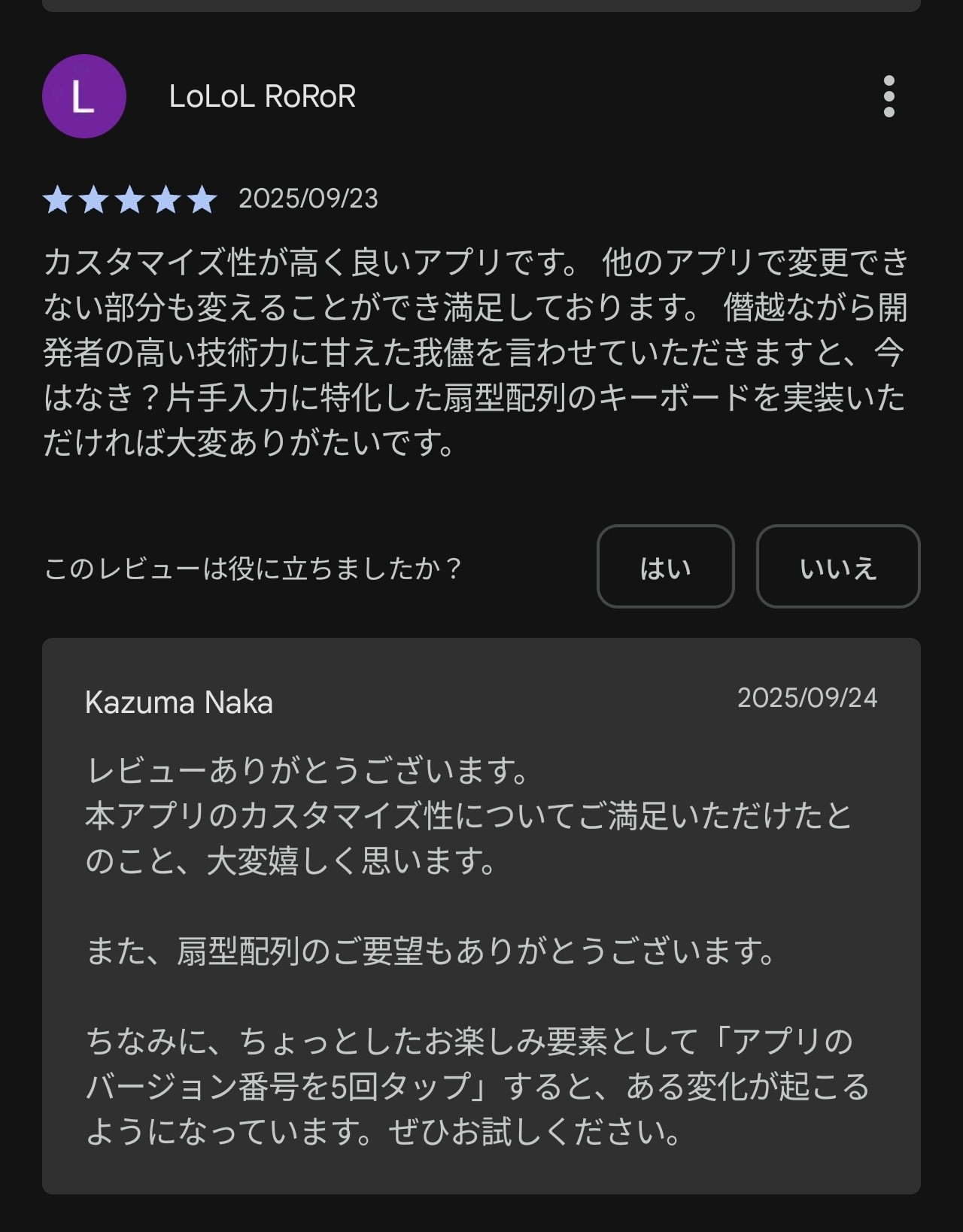
Task: Open the overflow menu for LoLoL RoRoR's review
Action: (x=889, y=96)
